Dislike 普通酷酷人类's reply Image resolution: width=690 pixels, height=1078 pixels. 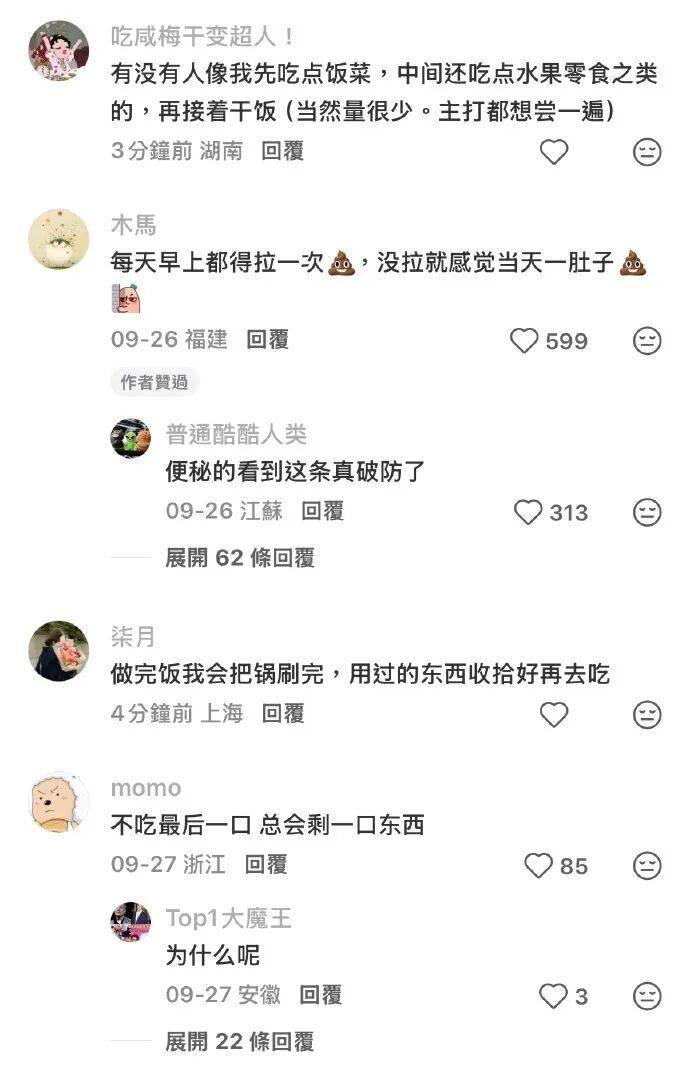648,513
